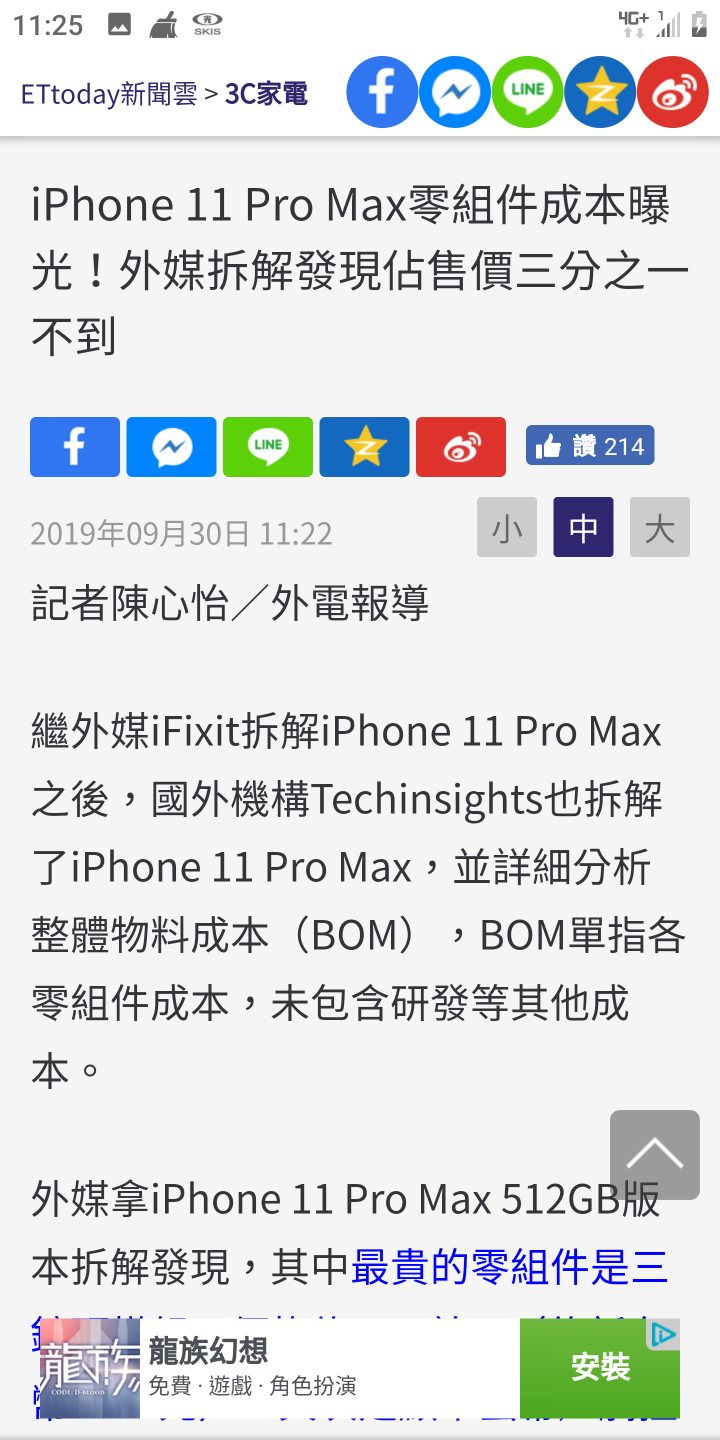Open the ETtoday新聞雲 breadcrumb link

tap(109, 94)
